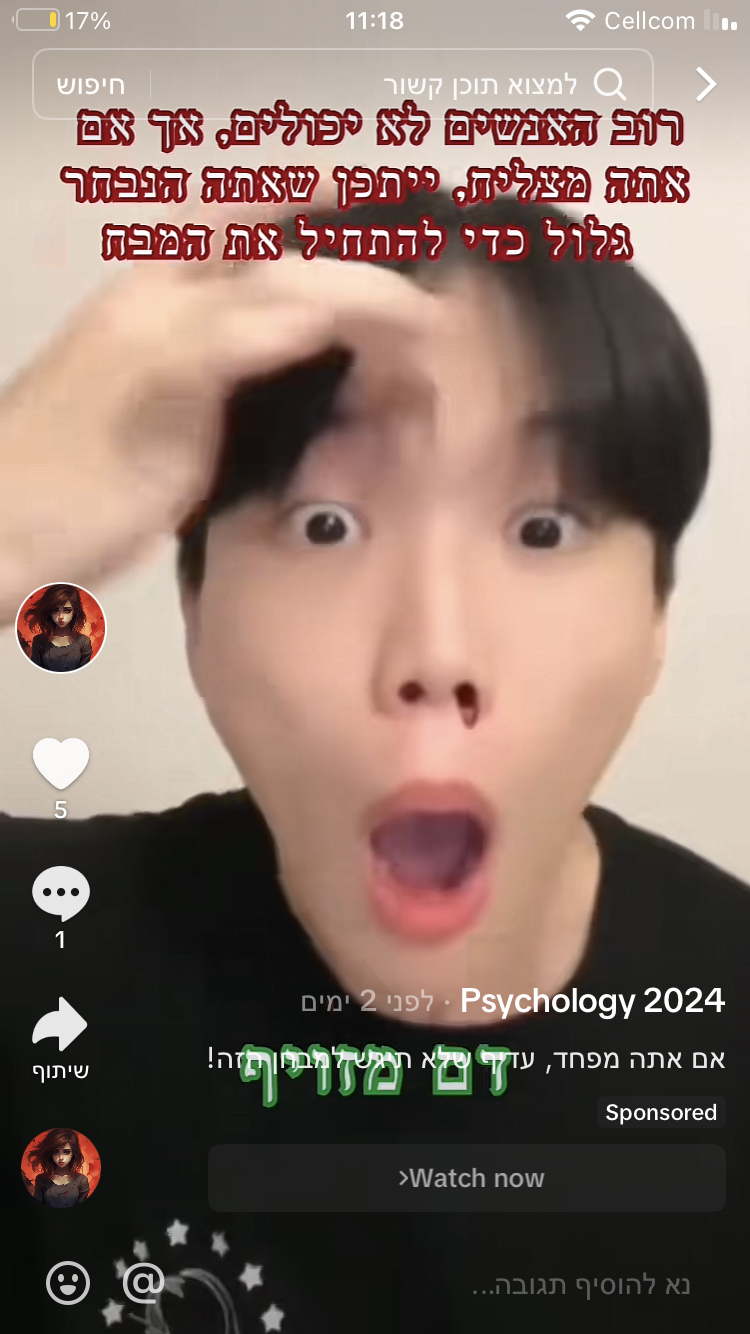This screenshot has height=1334, width=750.
Task: Share this video via שיתוף arrow
Action: tap(61, 1026)
